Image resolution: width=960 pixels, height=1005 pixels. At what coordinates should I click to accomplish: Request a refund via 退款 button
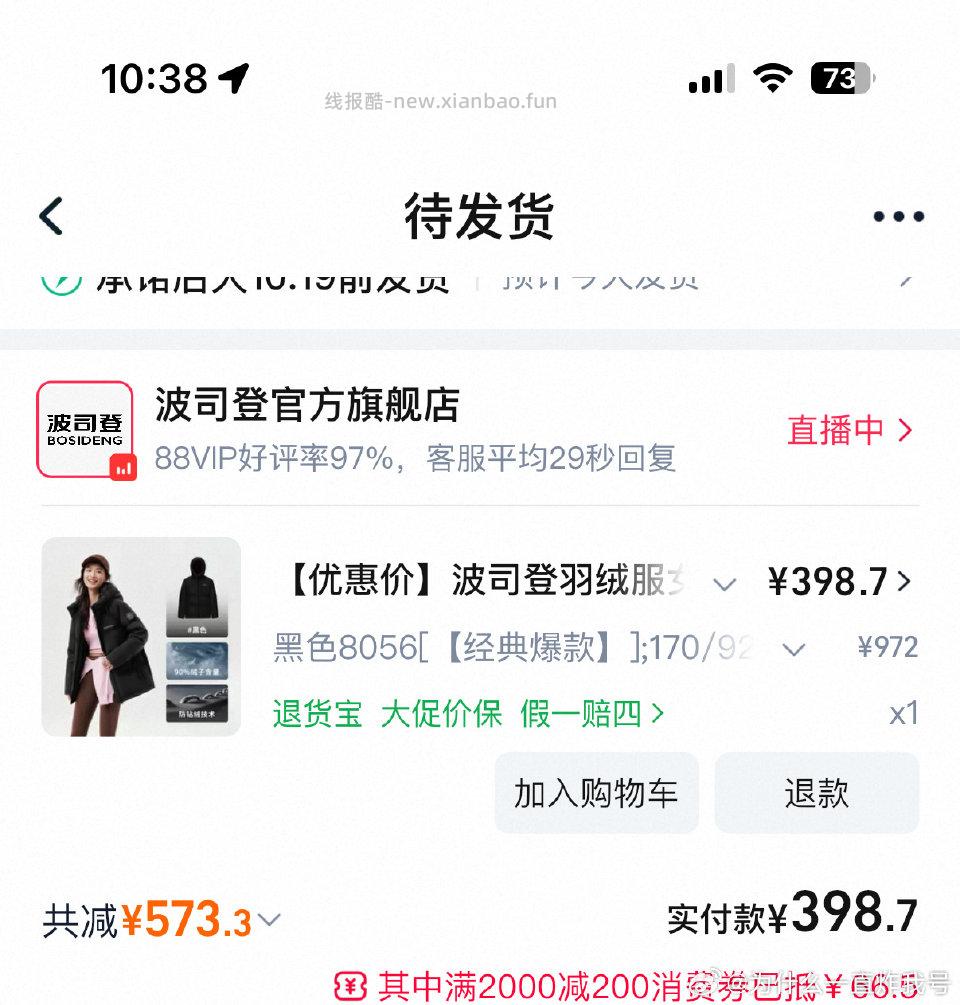pyautogui.click(x=817, y=792)
